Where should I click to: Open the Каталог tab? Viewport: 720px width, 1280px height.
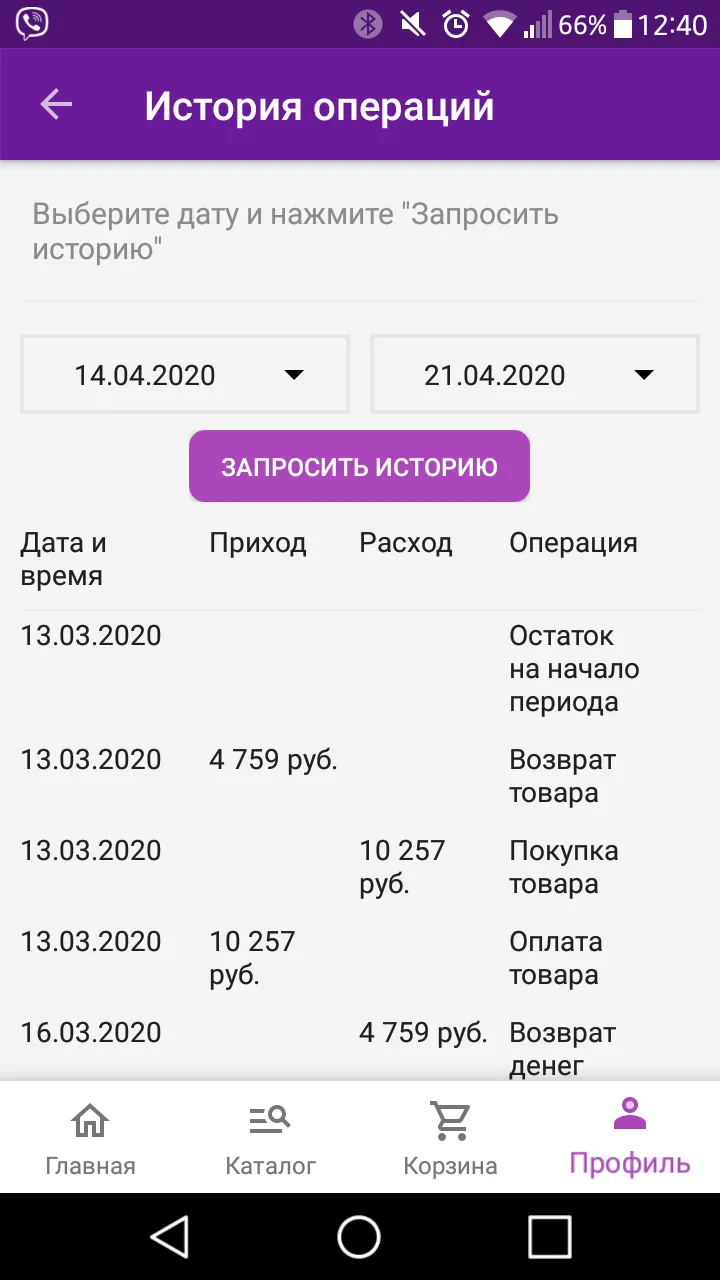(x=270, y=1139)
